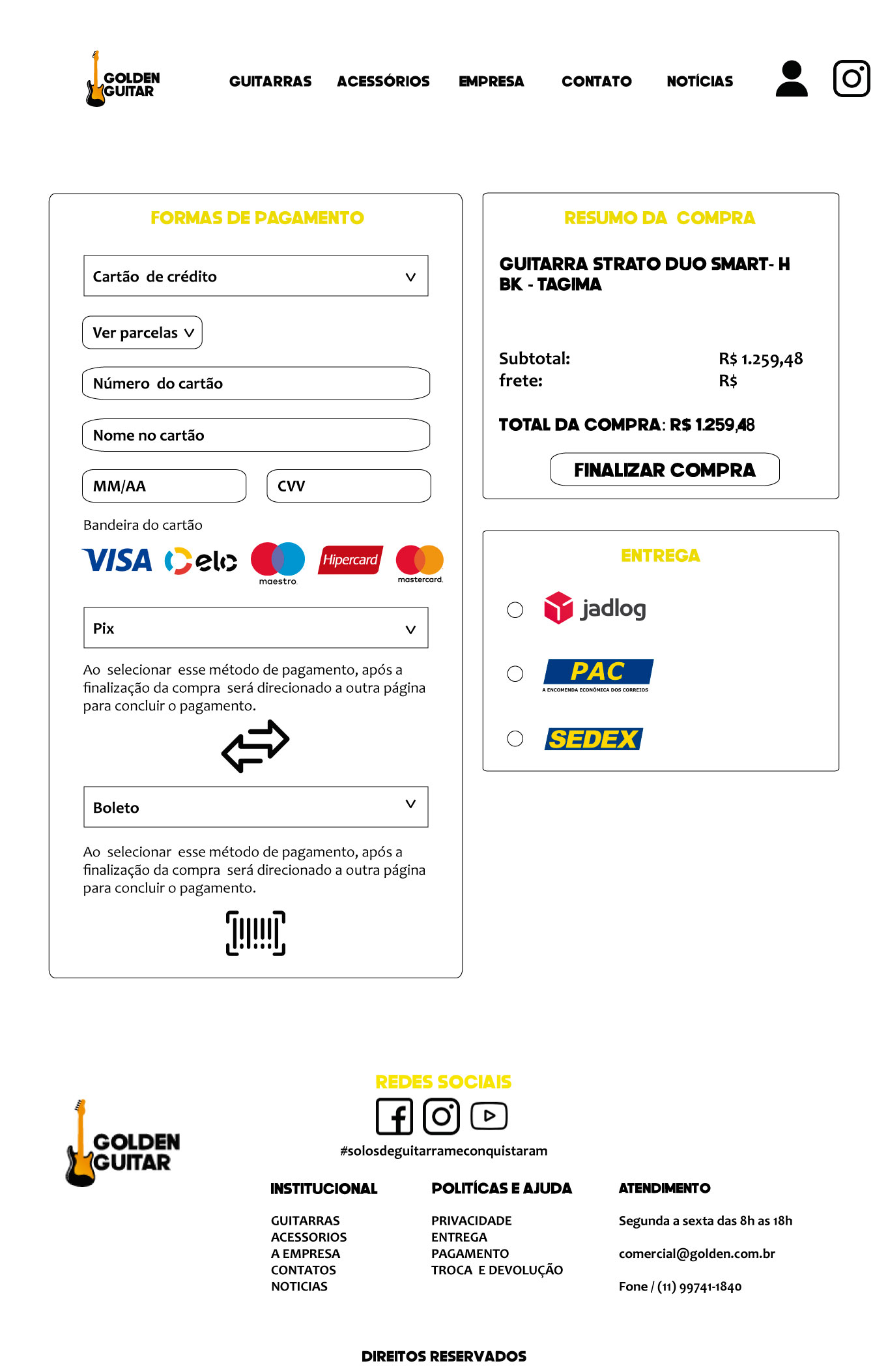Open Facebook icon in the footer

(394, 1117)
